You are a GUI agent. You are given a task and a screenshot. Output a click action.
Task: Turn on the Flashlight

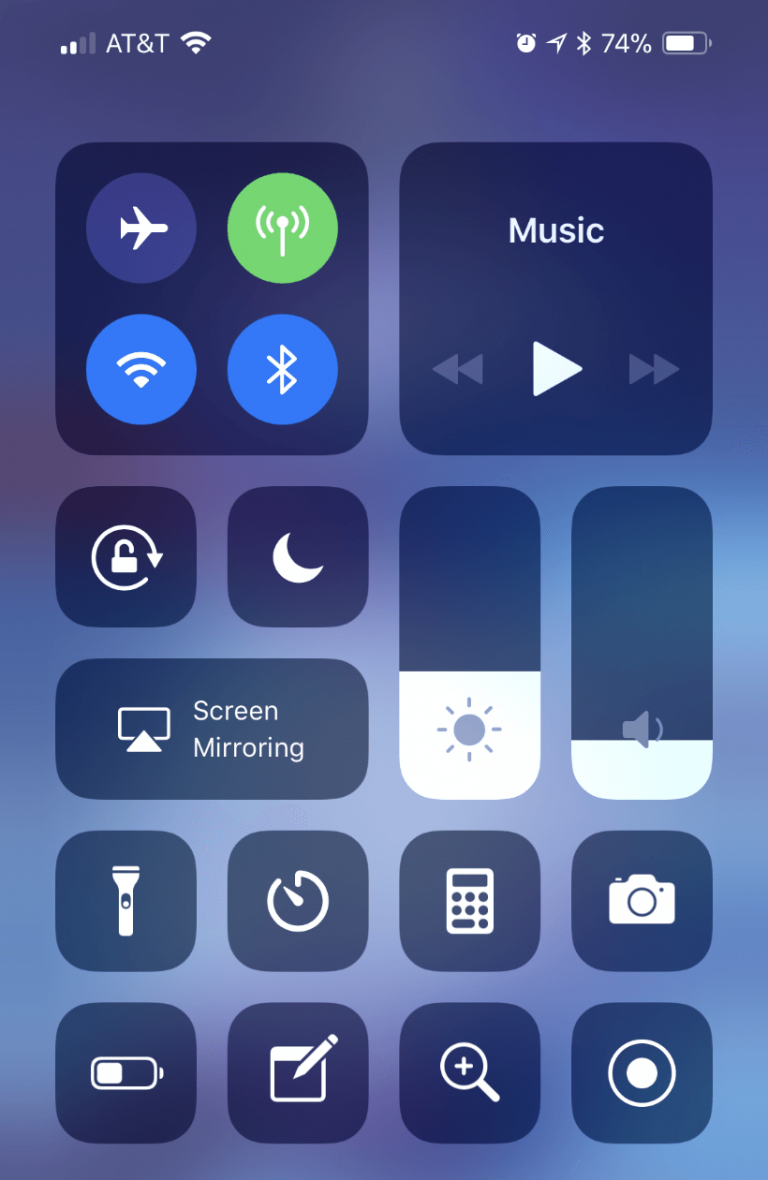pyautogui.click(x=126, y=901)
